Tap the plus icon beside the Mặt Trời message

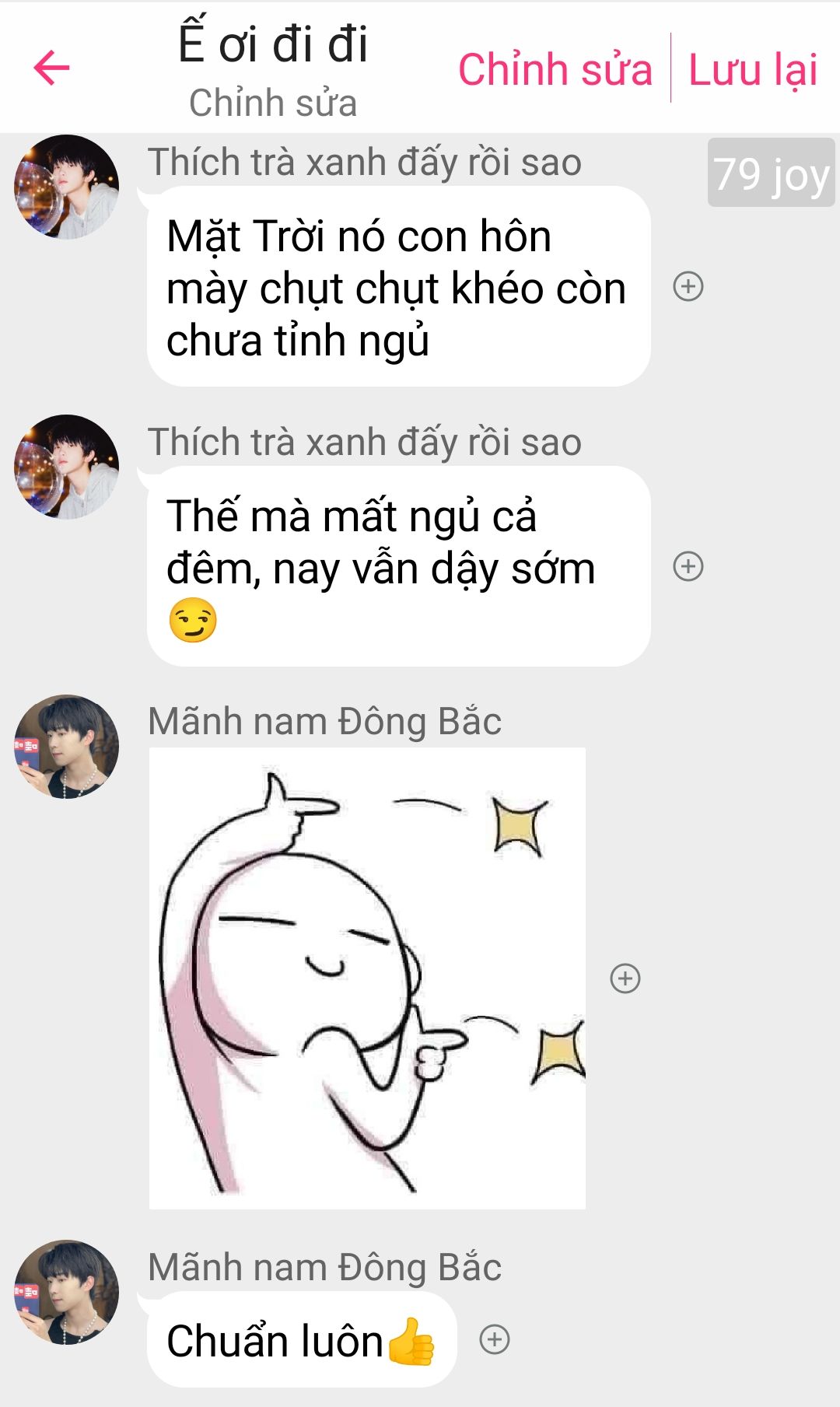tap(688, 286)
